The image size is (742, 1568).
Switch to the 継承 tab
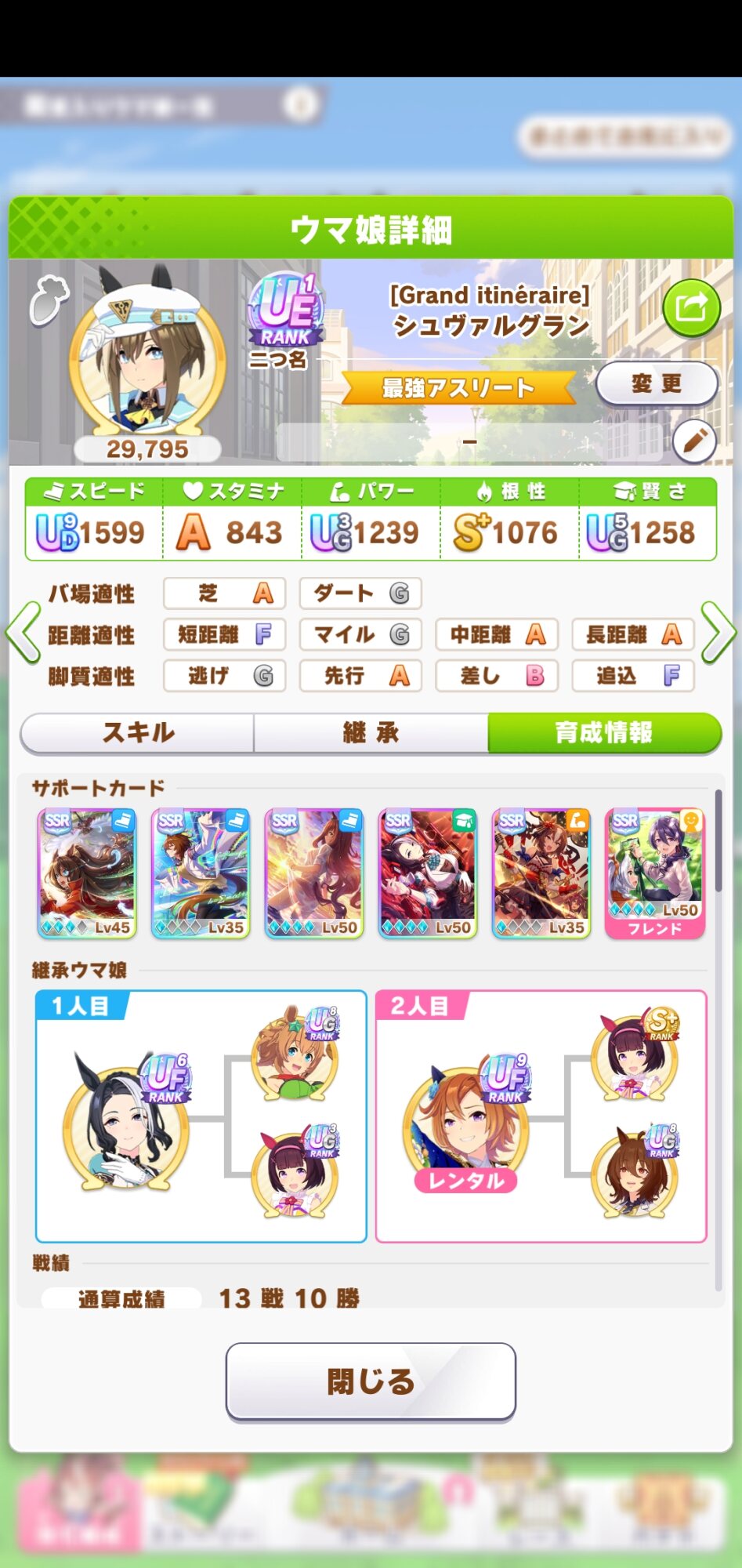click(x=371, y=733)
